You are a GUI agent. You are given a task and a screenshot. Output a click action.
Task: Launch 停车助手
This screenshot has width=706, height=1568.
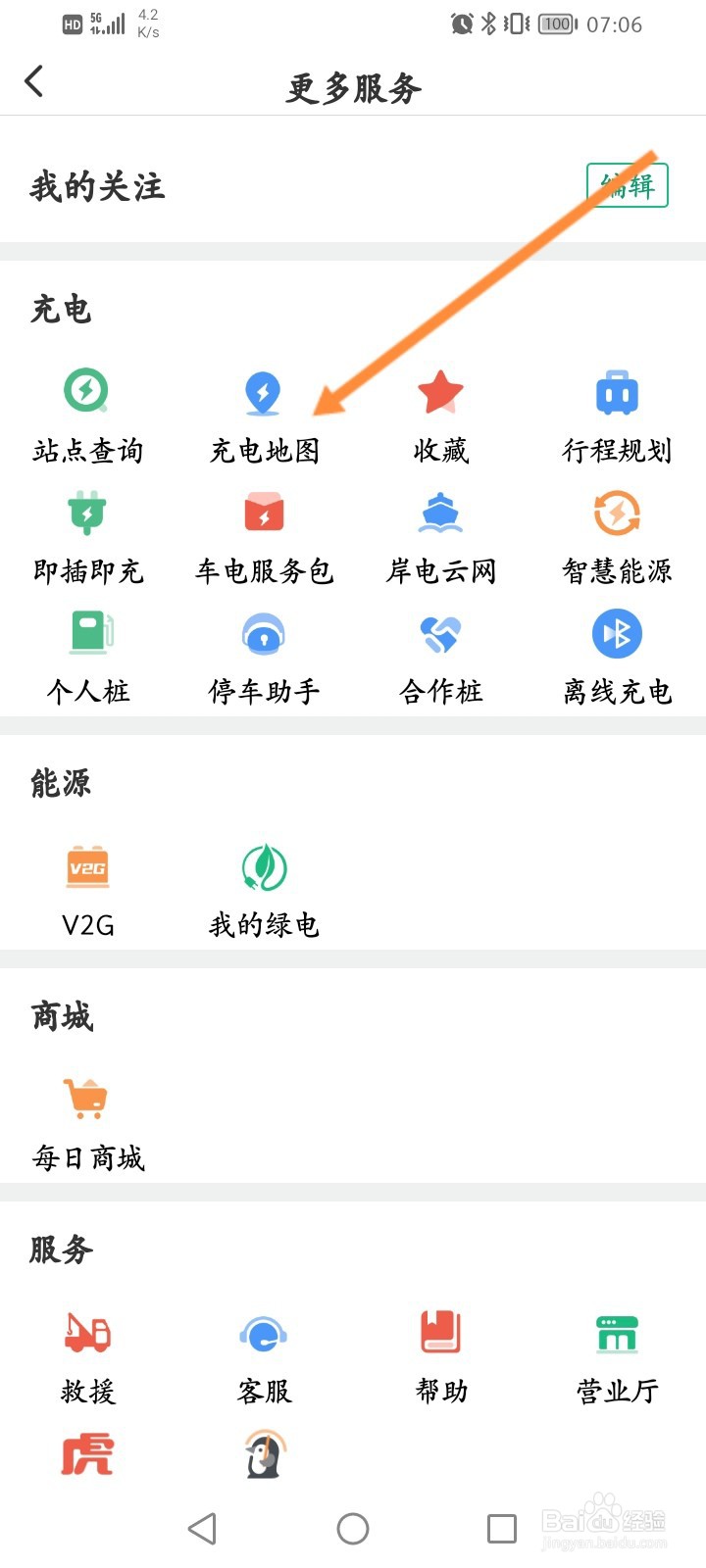tap(264, 655)
